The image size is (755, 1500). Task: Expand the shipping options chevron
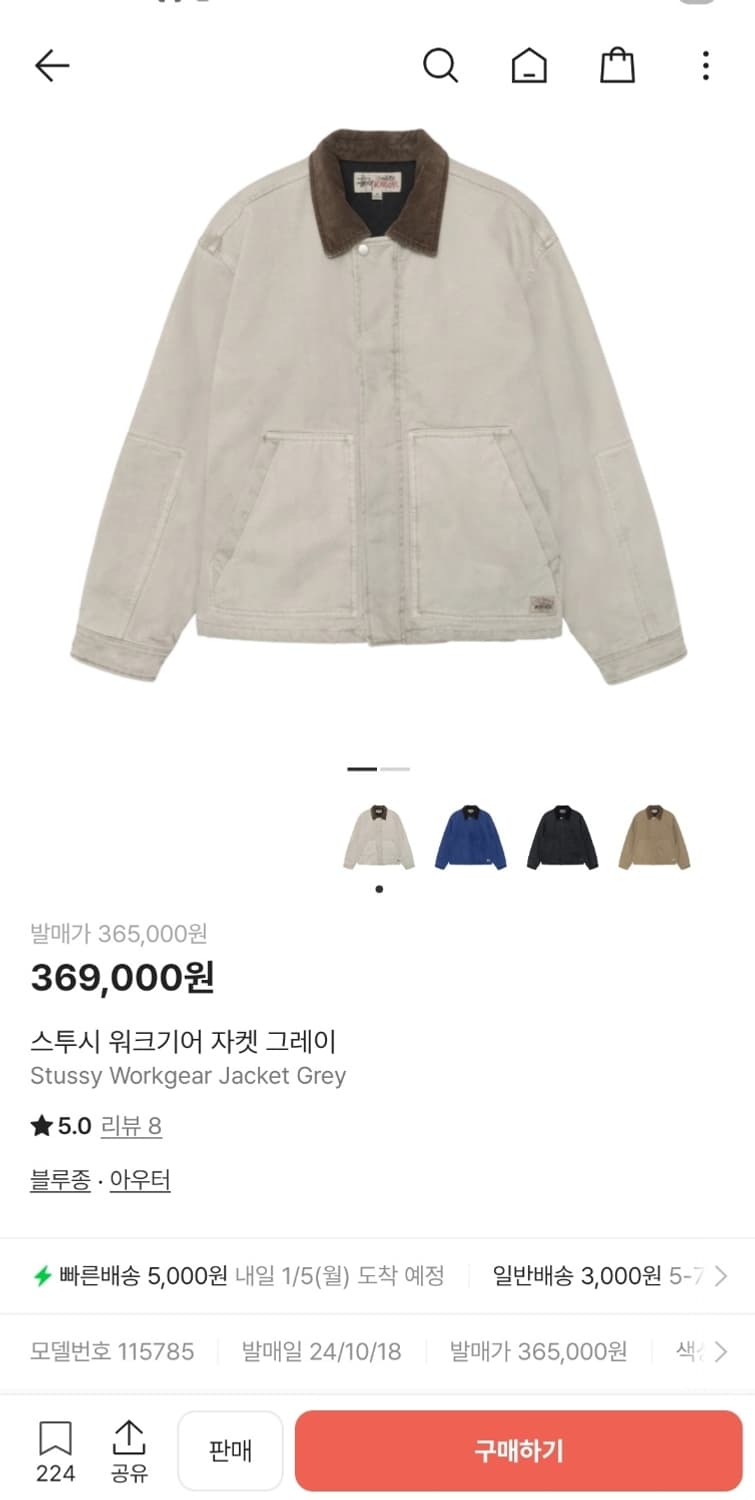(x=722, y=1276)
